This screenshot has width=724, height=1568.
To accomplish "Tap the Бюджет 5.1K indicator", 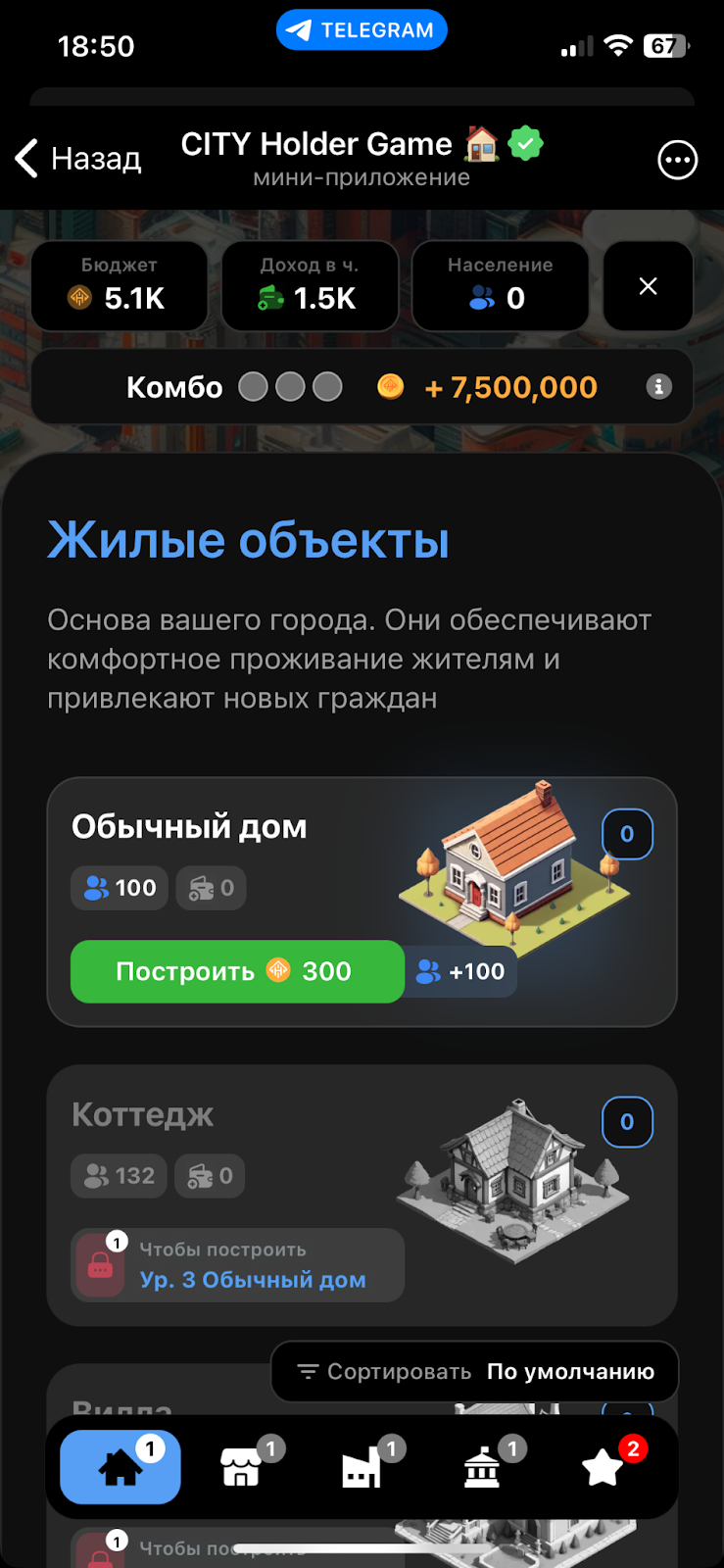I will pyautogui.click(x=120, y=286).
